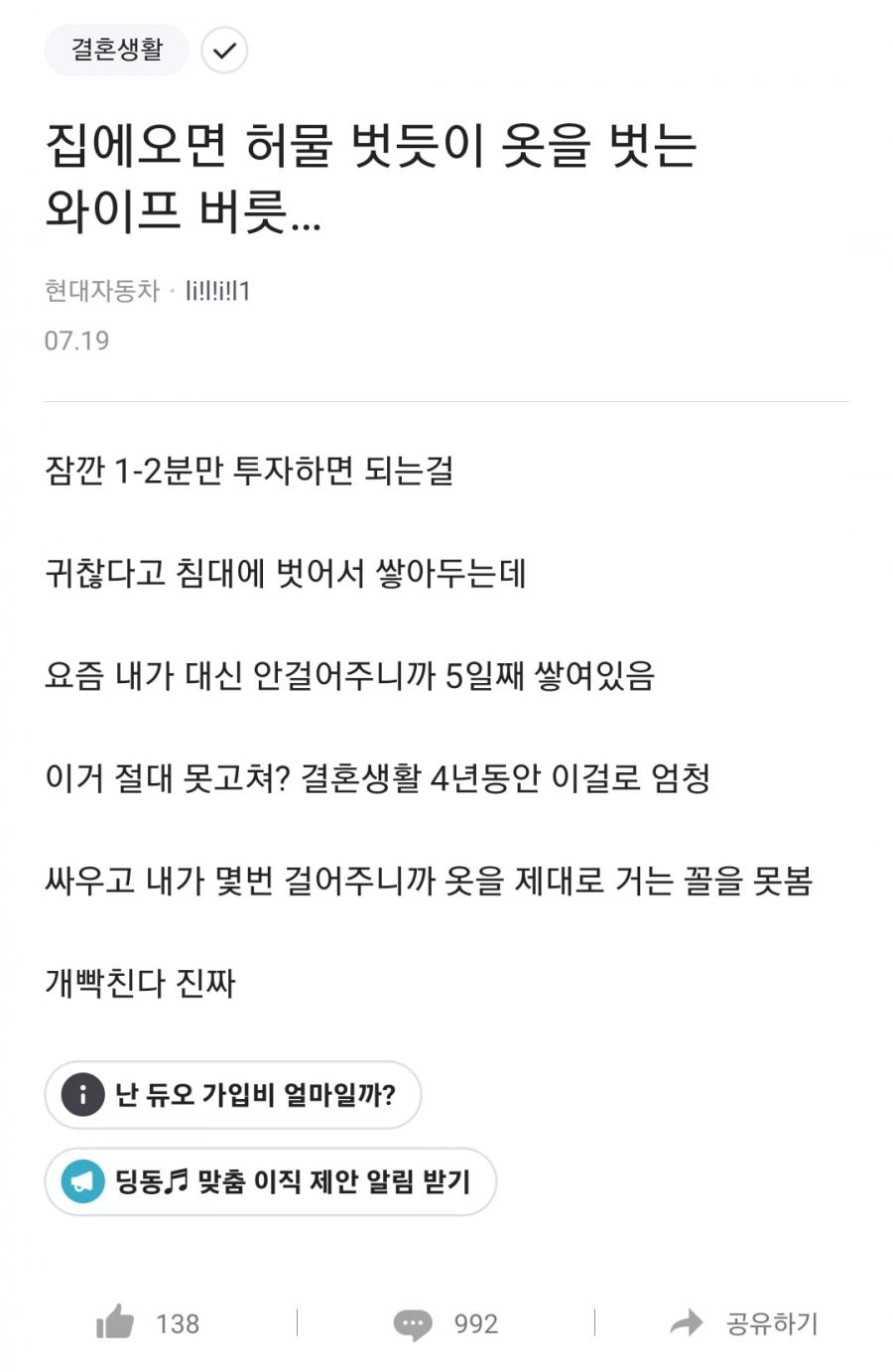Open the 난 듀오 가입비 얼마일까? chip
This screenshot has height=1372, width=893.
pyautogui.click(x=233, y=1095)
